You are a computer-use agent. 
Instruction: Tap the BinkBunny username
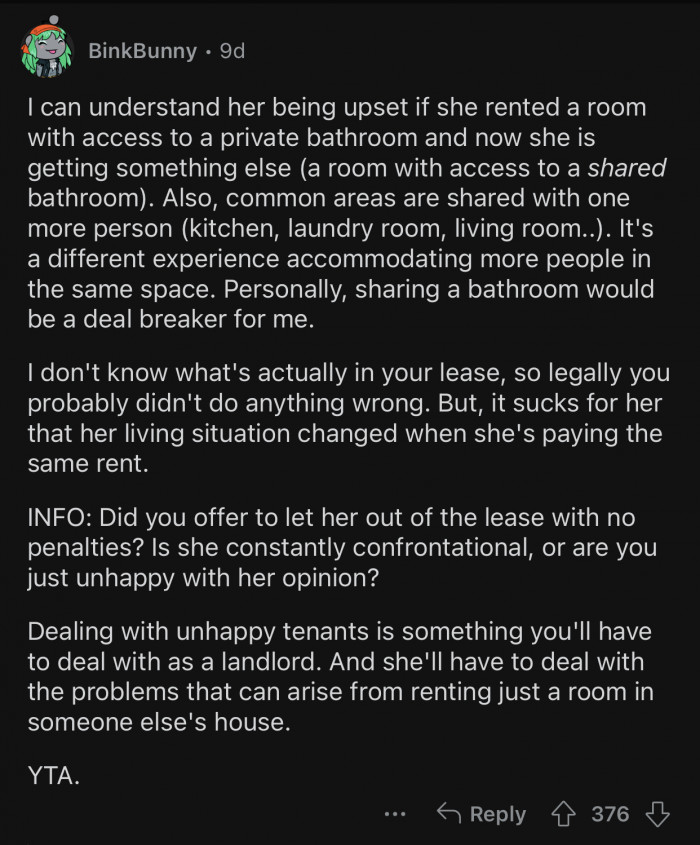142,51
